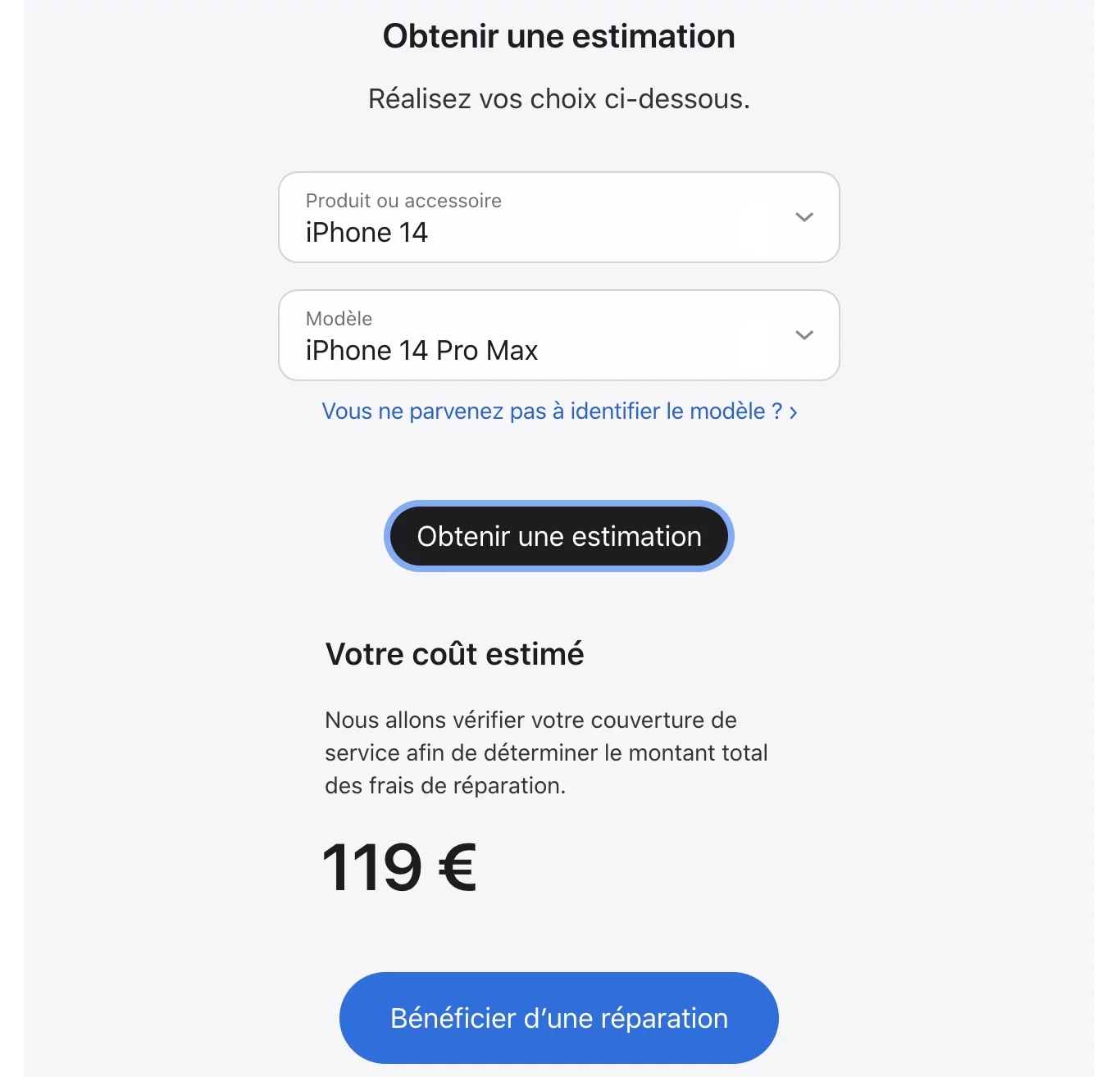The image size is (1120, 1077).
Task: Open the model identification help link
Action: click(x=558, y=411)
